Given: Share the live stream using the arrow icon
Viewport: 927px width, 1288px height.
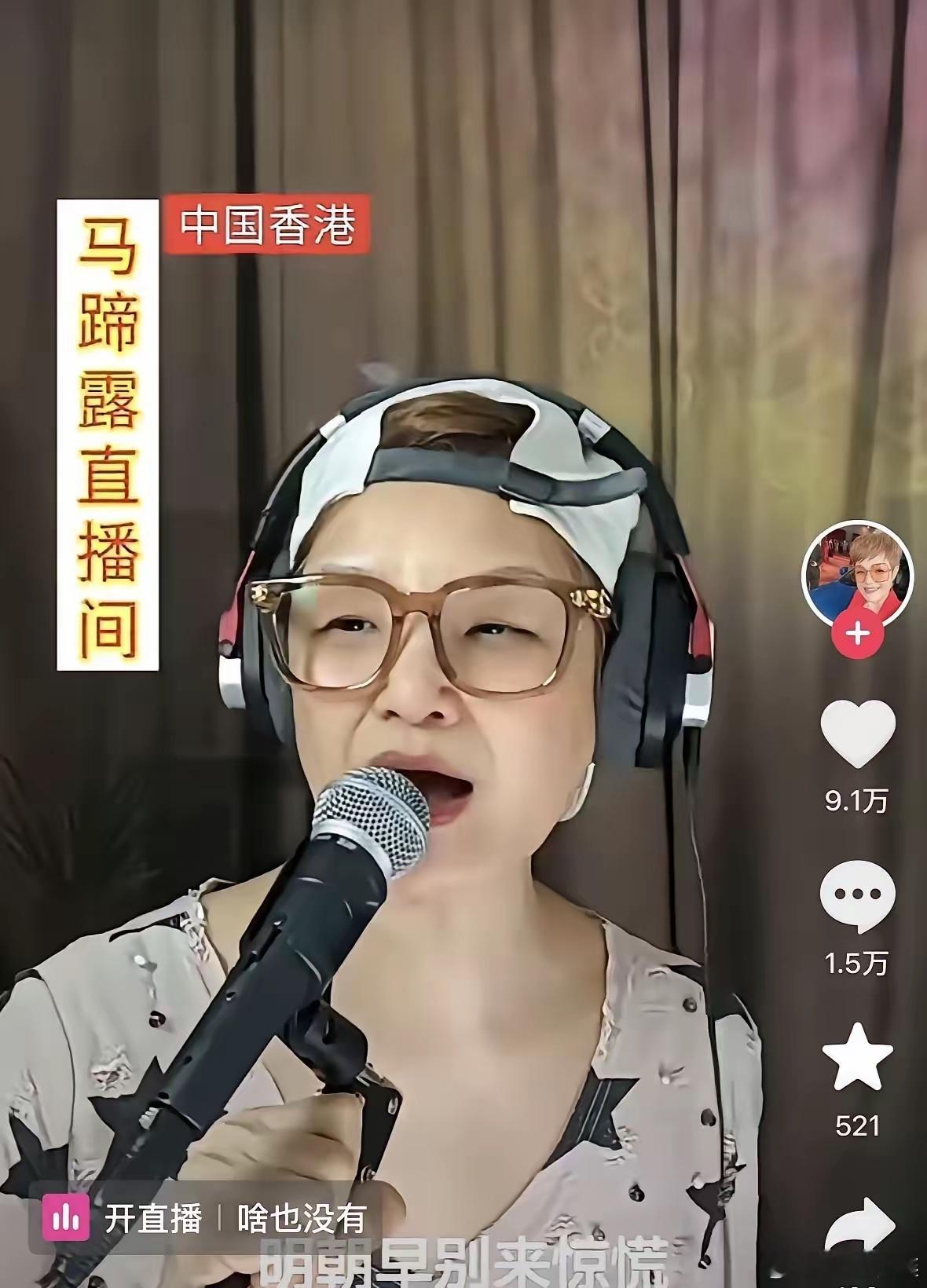Looking at the screenshot, I should click(860, 1224).
